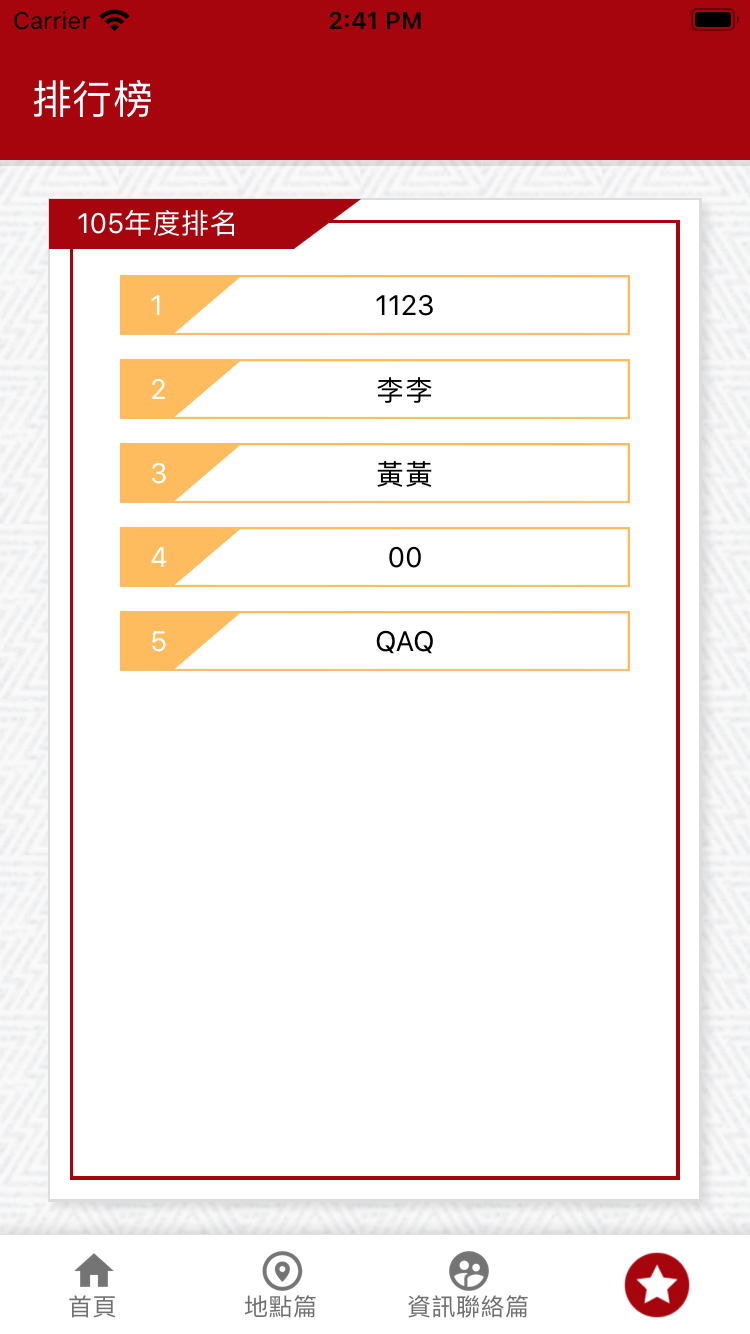Switch to the 首頁 home tab
The width and height of the screenshot is (750, 1334).
(93, 1285)
